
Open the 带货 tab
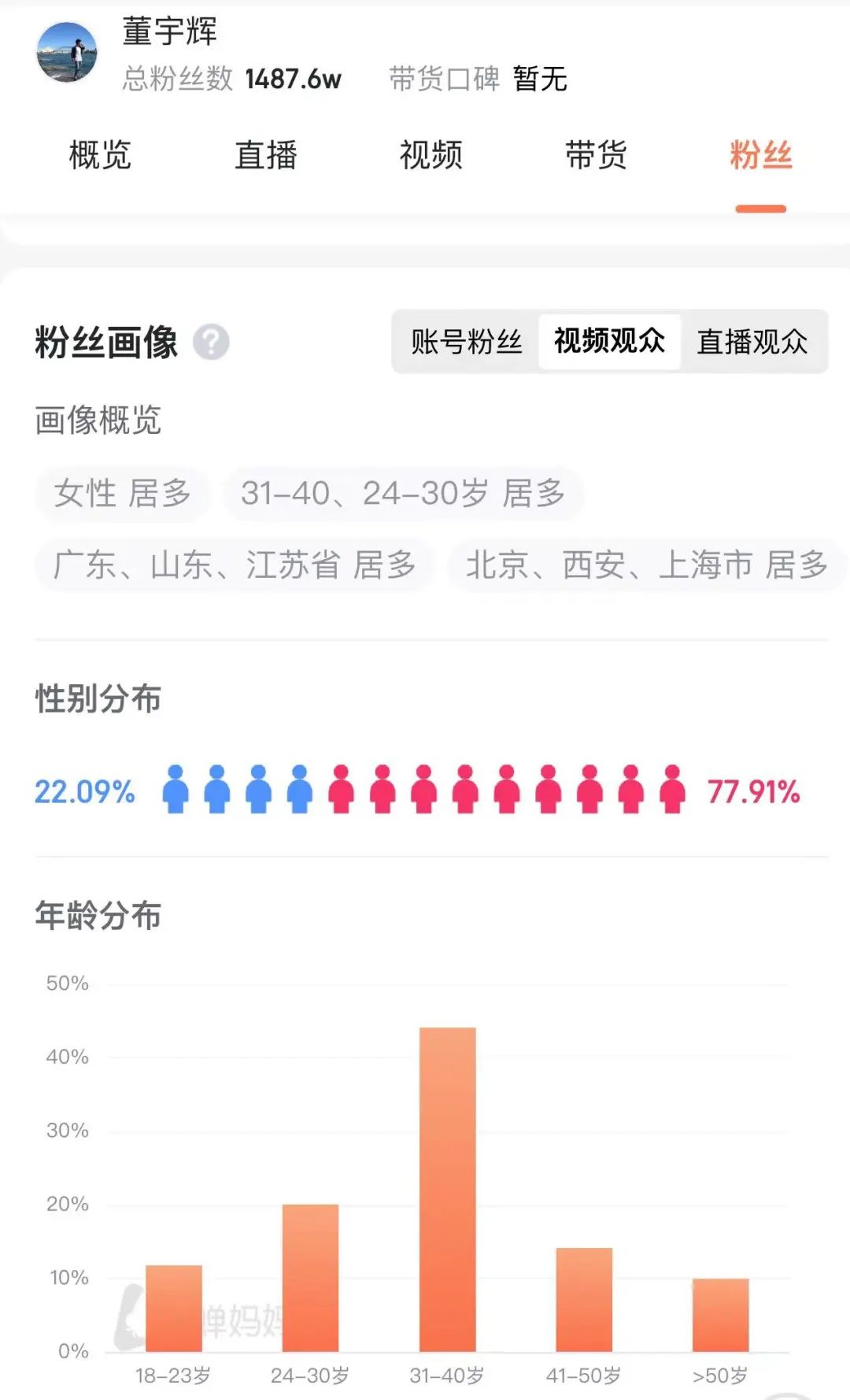click(x=596, y=155)
